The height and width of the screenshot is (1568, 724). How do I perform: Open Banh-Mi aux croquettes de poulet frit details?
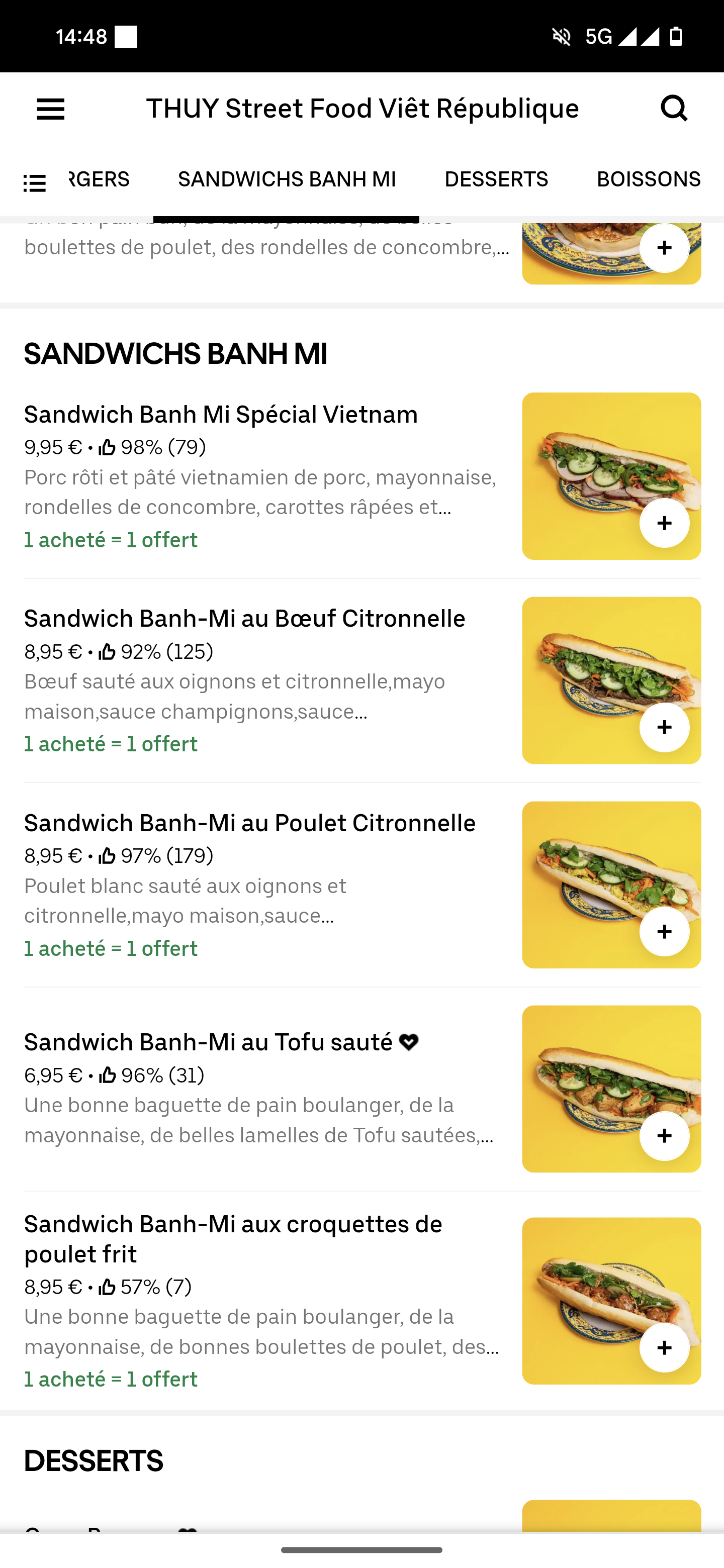coord(233,1239)
